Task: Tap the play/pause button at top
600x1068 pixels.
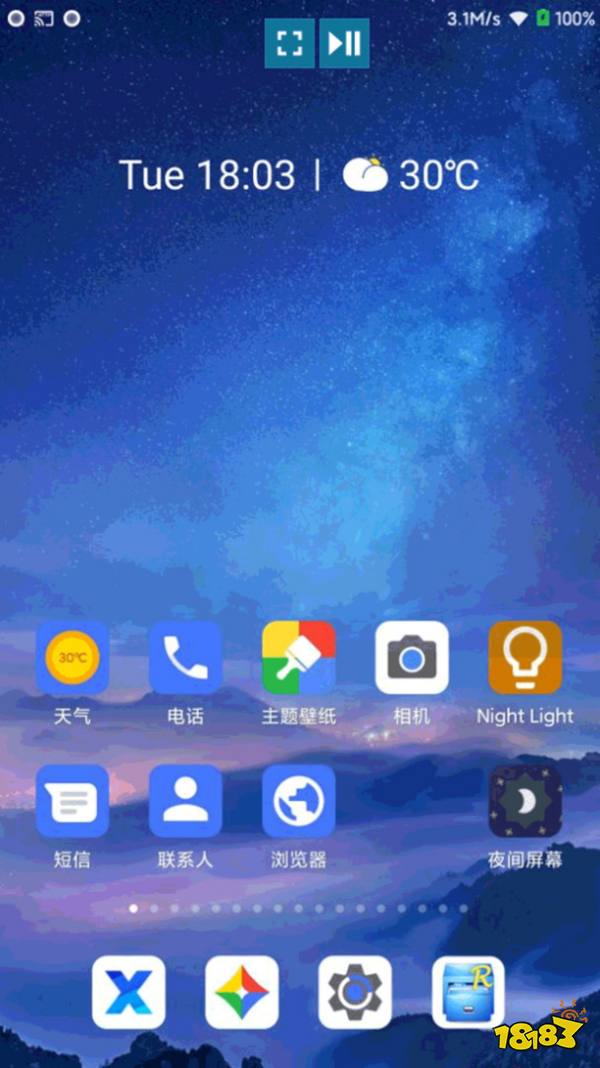Action: [x=344, y=44]
